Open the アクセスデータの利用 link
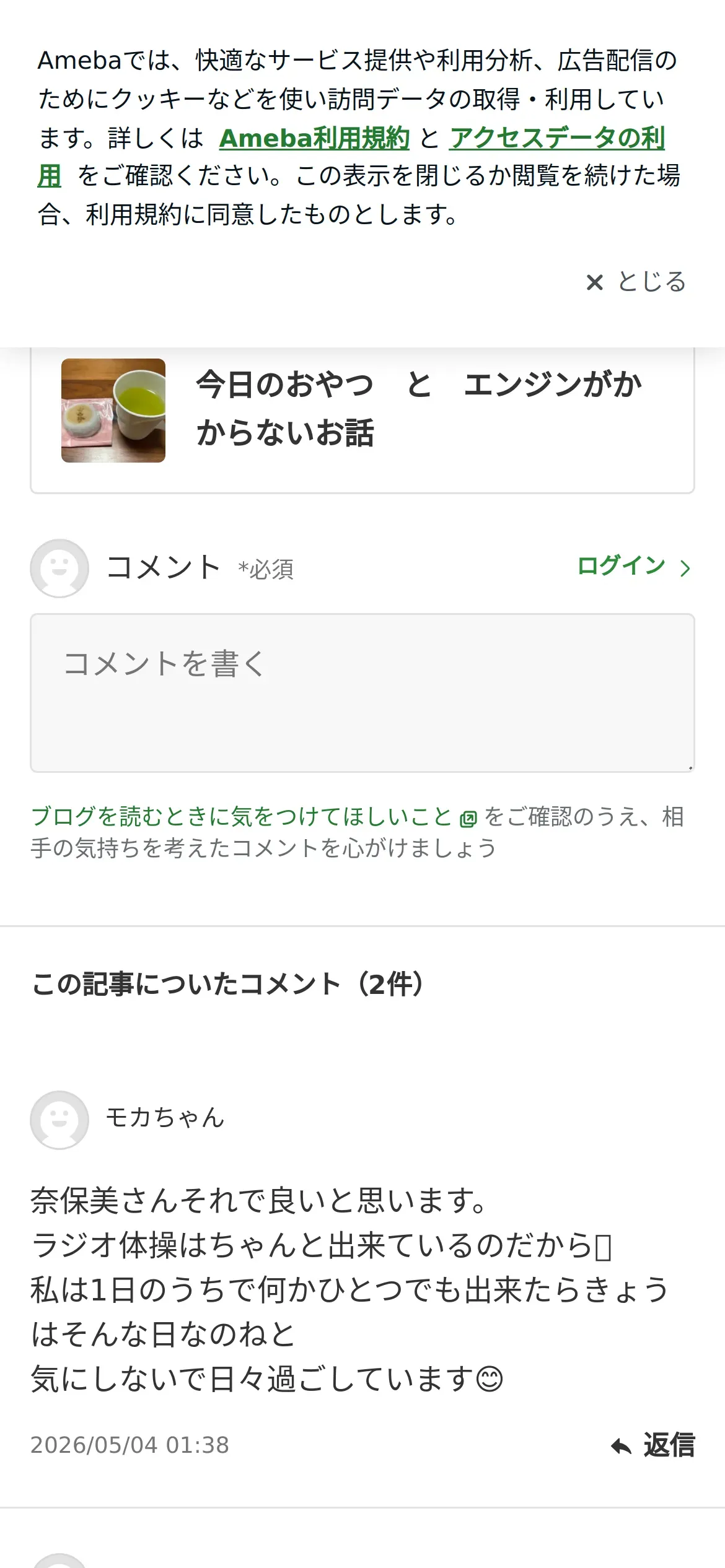Viewport: 725px width, 1568px height. pos(557,138)
